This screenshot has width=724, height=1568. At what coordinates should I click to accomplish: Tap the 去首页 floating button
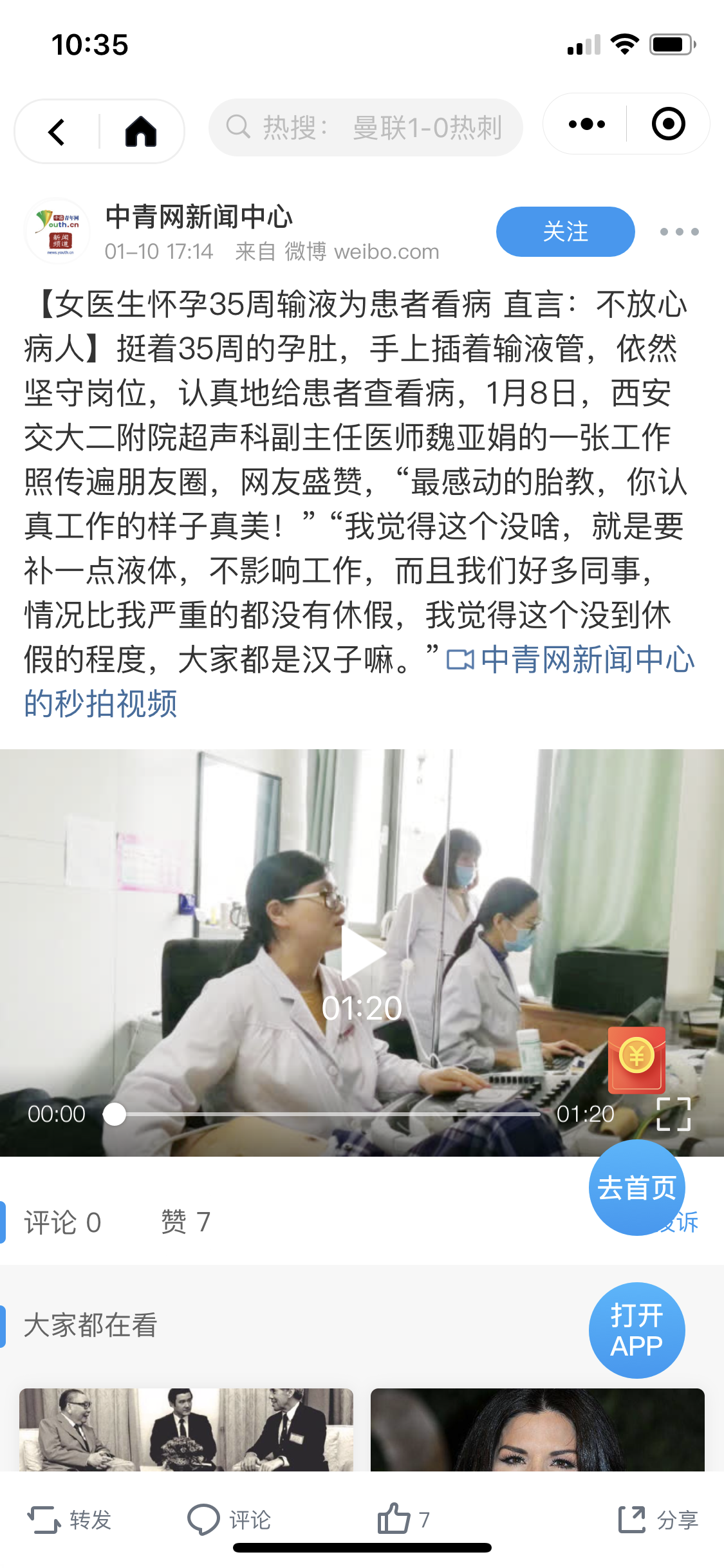pos(636,1188)
